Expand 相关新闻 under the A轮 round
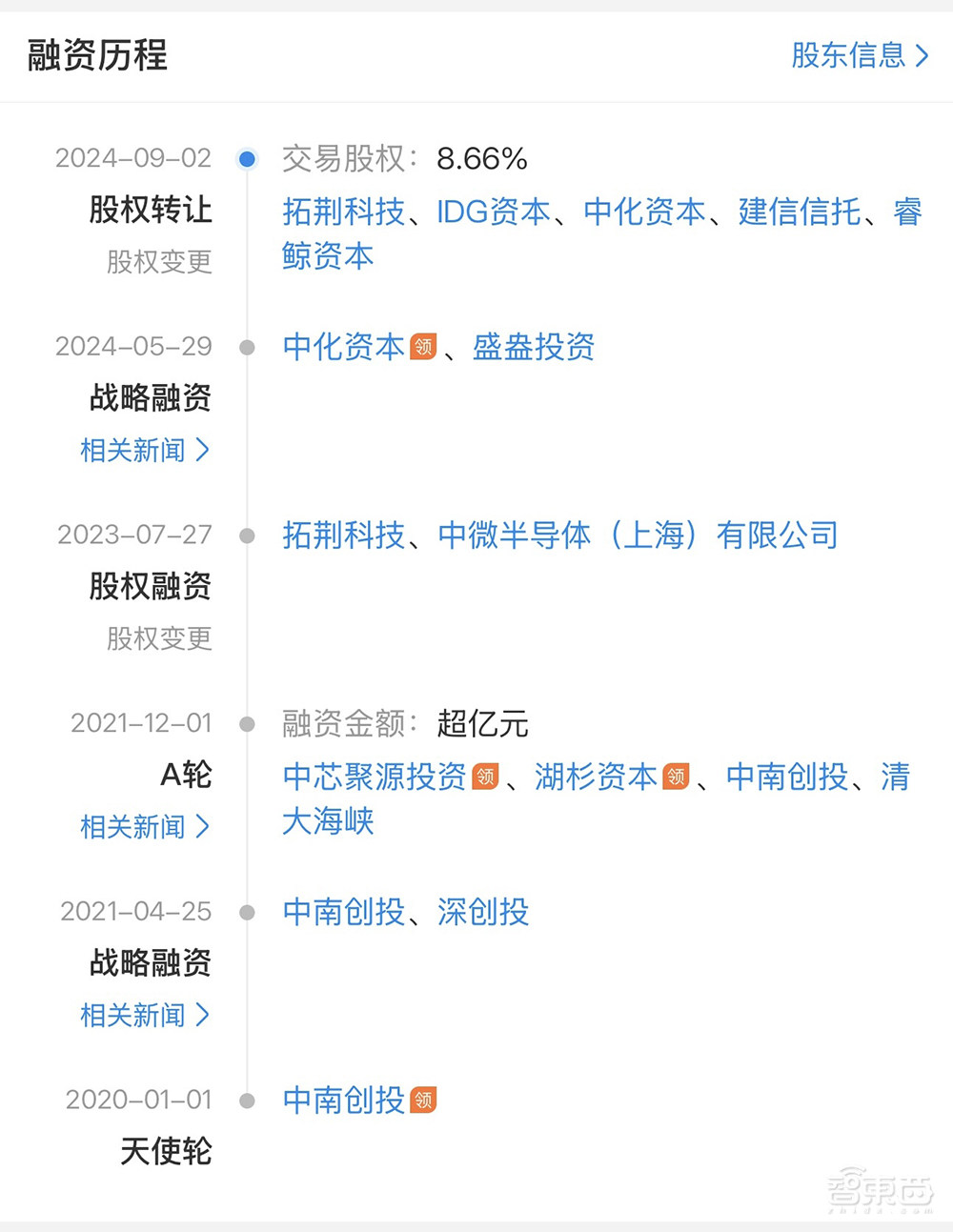Viewport: 953px width, 1232px height. point(143,828)
